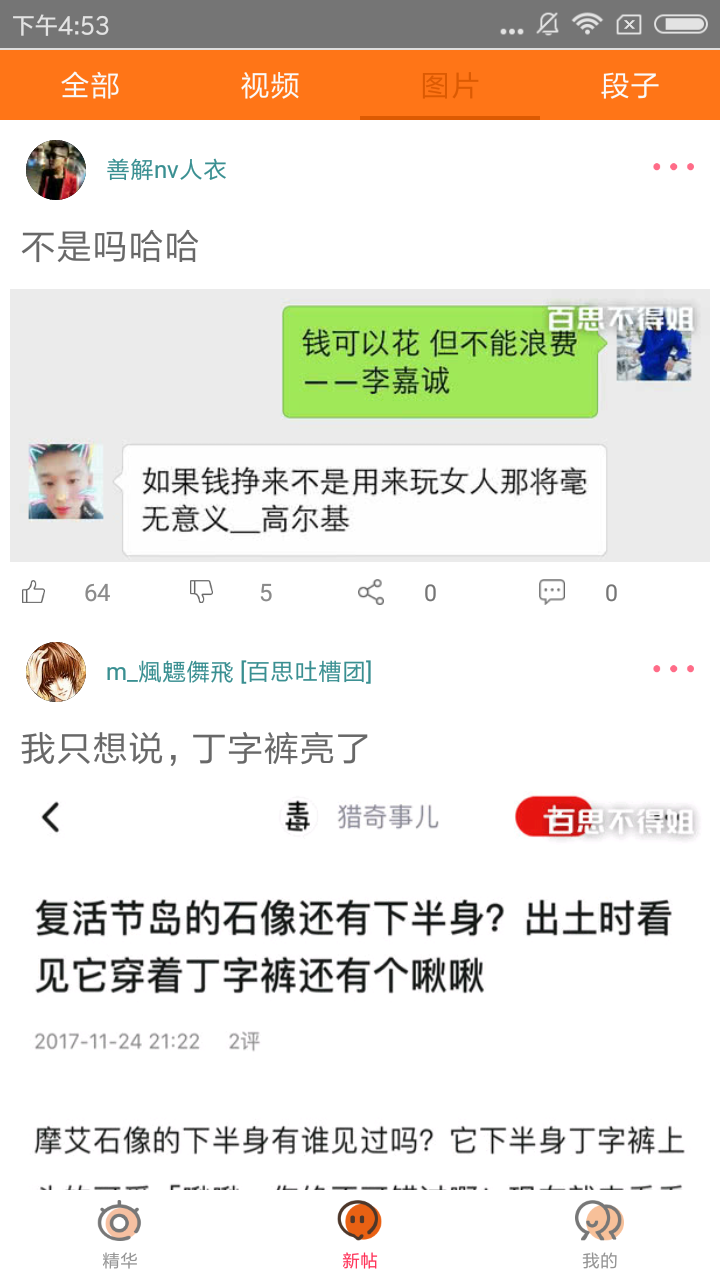Dislike the 不是吗哈哈 post
720x1280 pixels.
202,593
